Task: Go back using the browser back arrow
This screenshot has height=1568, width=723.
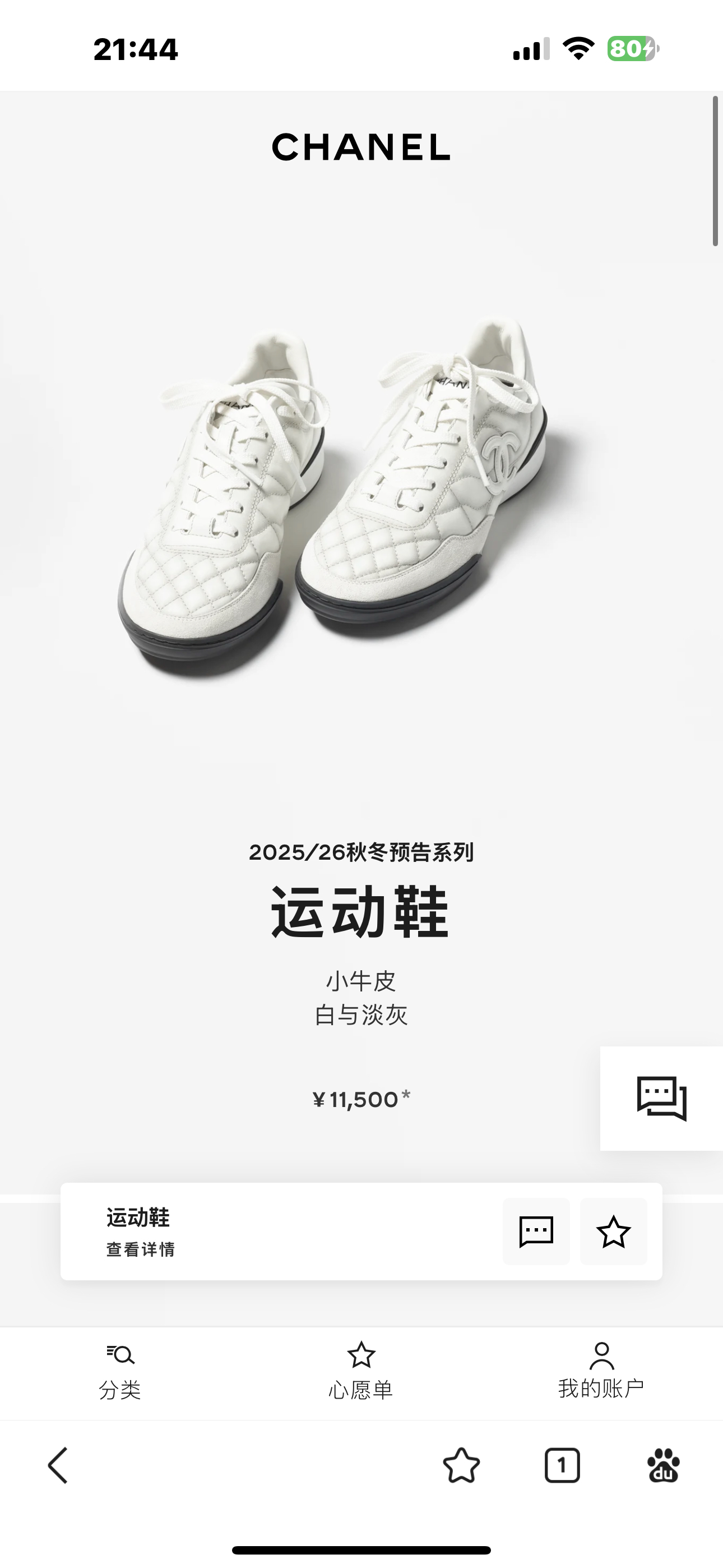Action: click(58, 1465)
